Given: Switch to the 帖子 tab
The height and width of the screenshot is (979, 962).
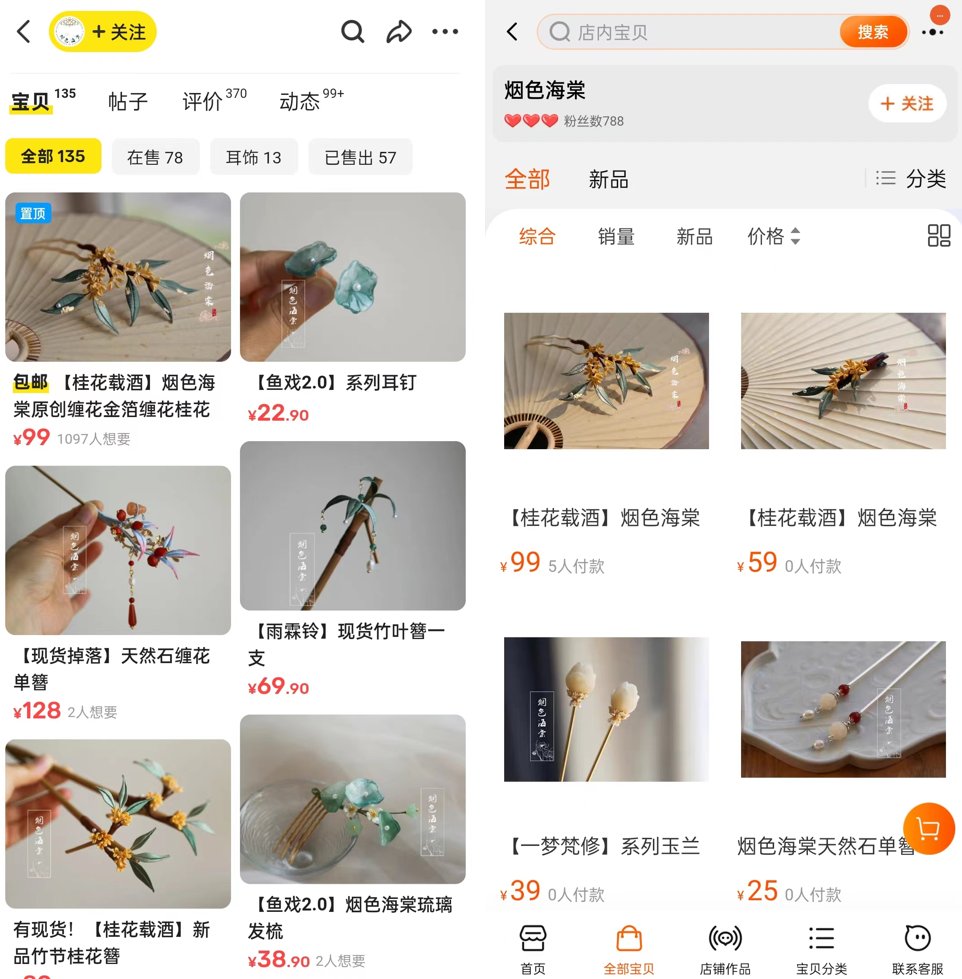Looking at the screenshot, I should pos(128,101).
